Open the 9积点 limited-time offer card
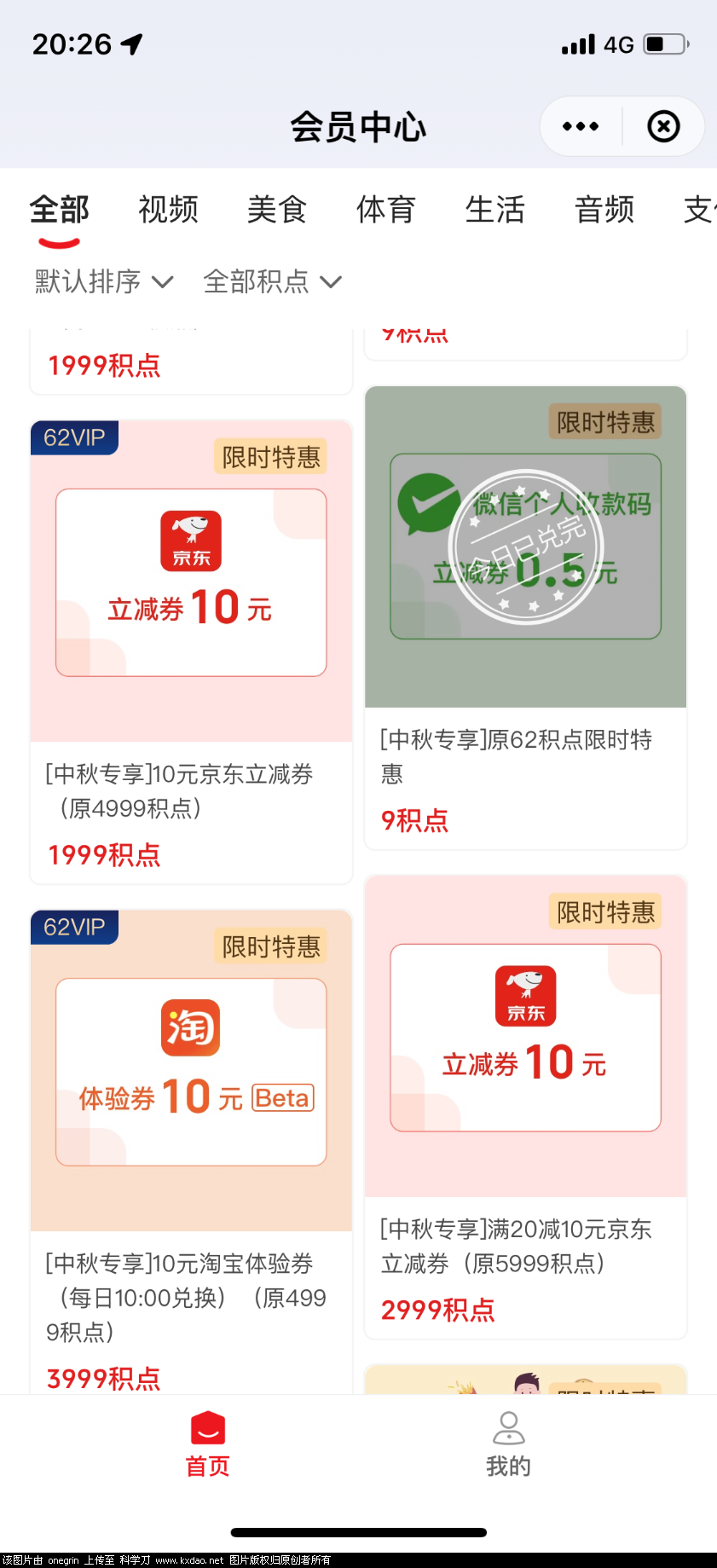The image size is (717, 1568). tap(413, 819)
